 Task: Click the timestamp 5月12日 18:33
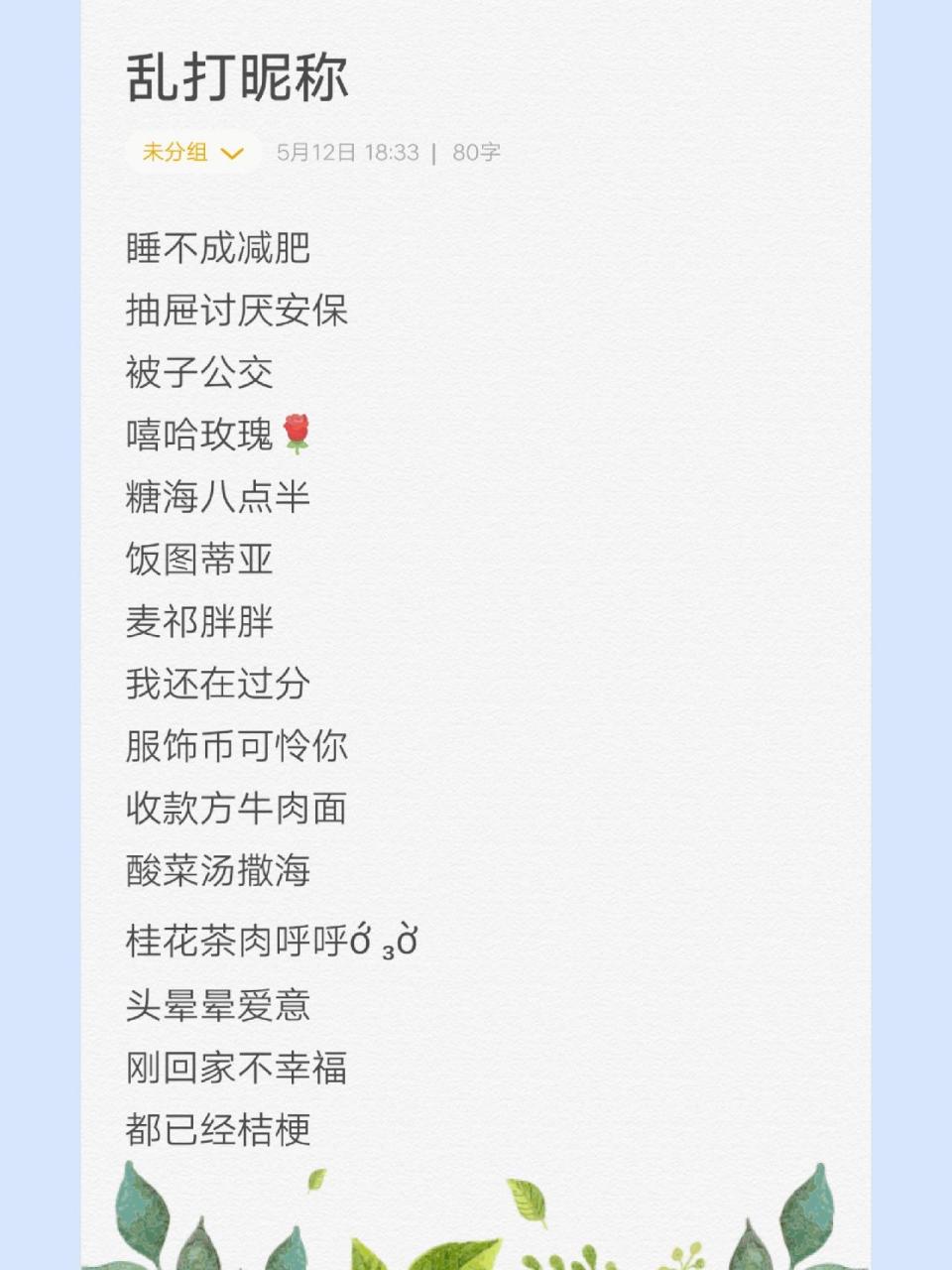pyautogui.click(x=349, y=152)
